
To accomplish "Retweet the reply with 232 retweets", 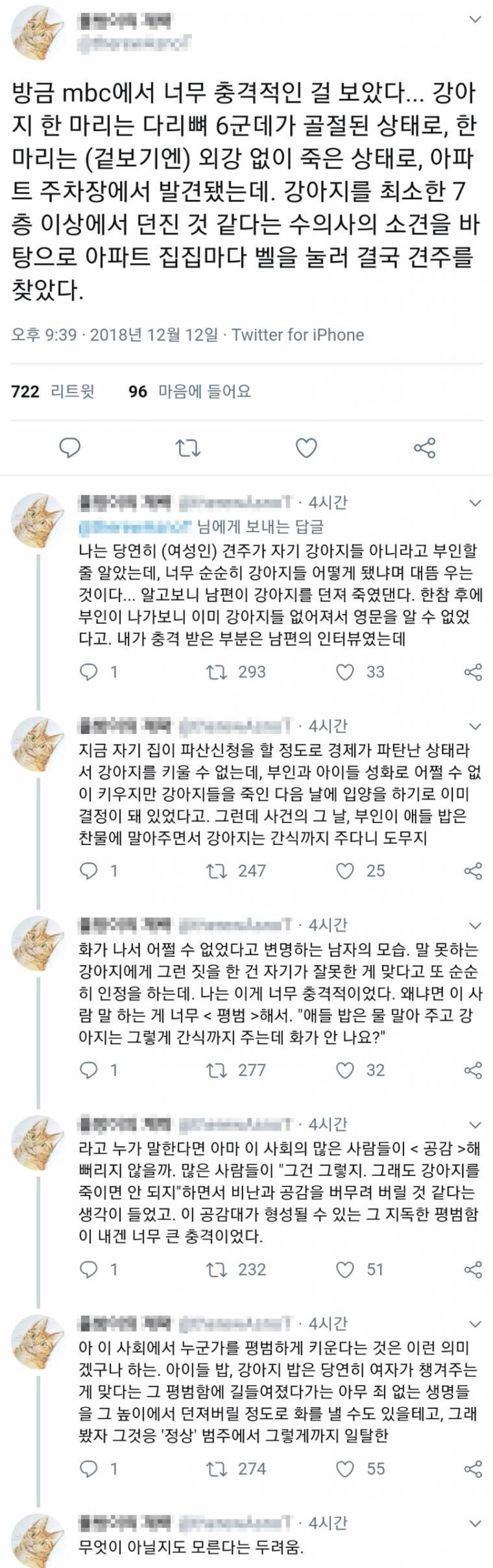I will click(216, 1269).
